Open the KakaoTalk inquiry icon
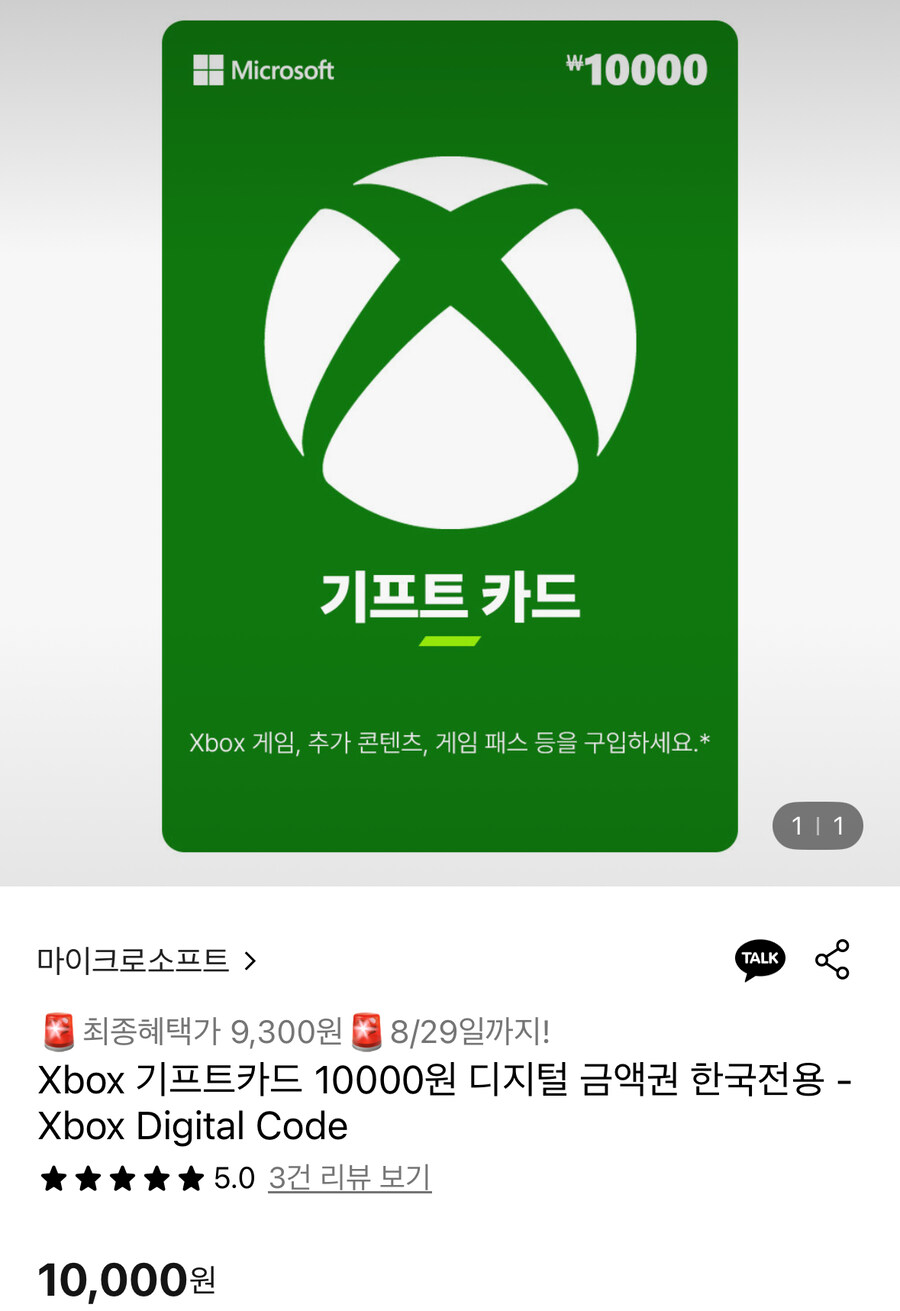The height and width of the screenshot is (1311, 900). (x=760, y=960)
